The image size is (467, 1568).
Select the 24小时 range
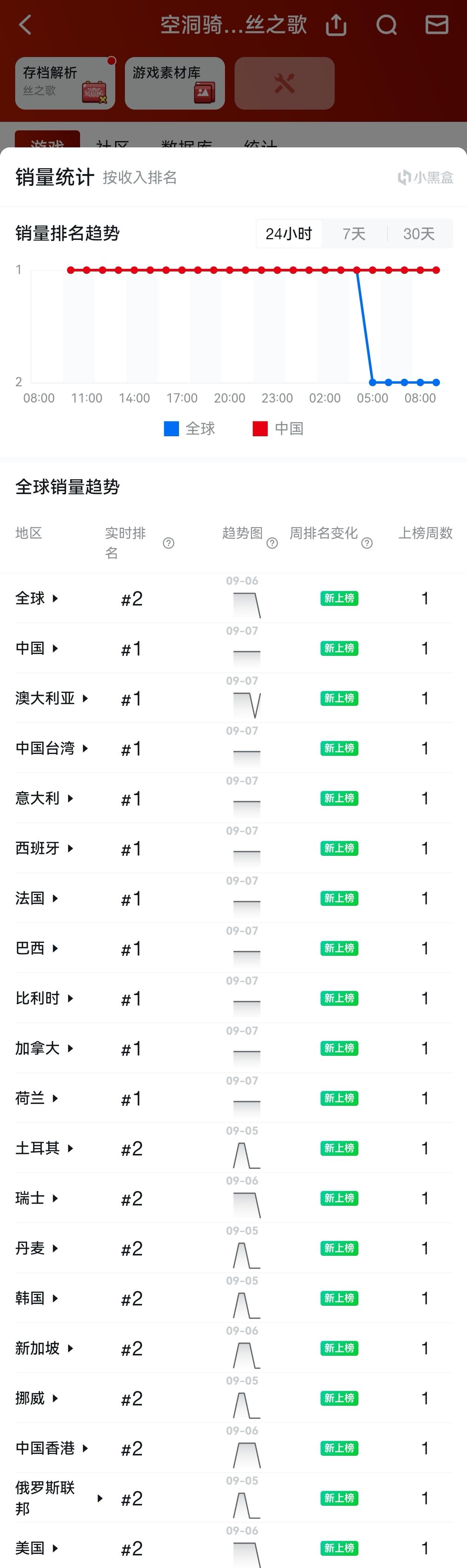pos(289,234)
